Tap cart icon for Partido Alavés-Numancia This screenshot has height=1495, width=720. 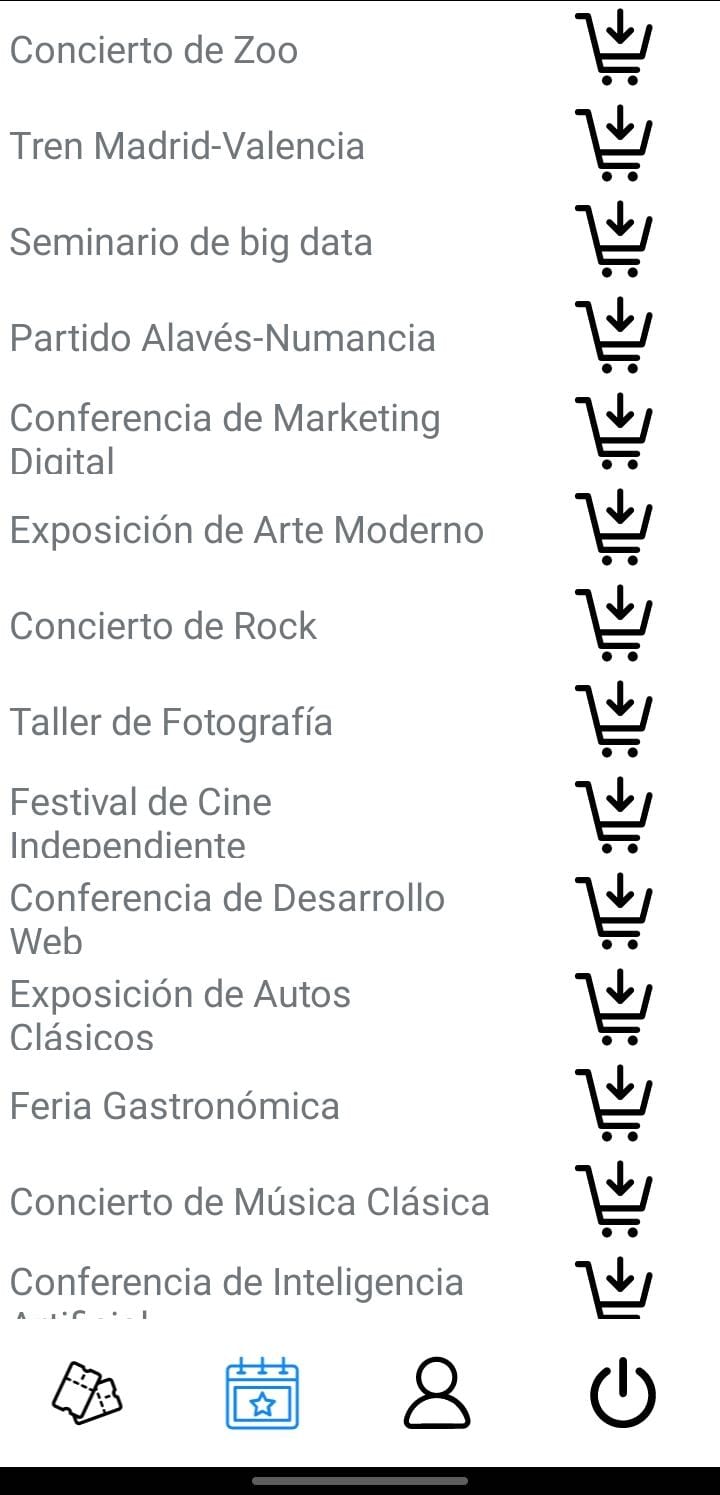click(x=614, y=335)
